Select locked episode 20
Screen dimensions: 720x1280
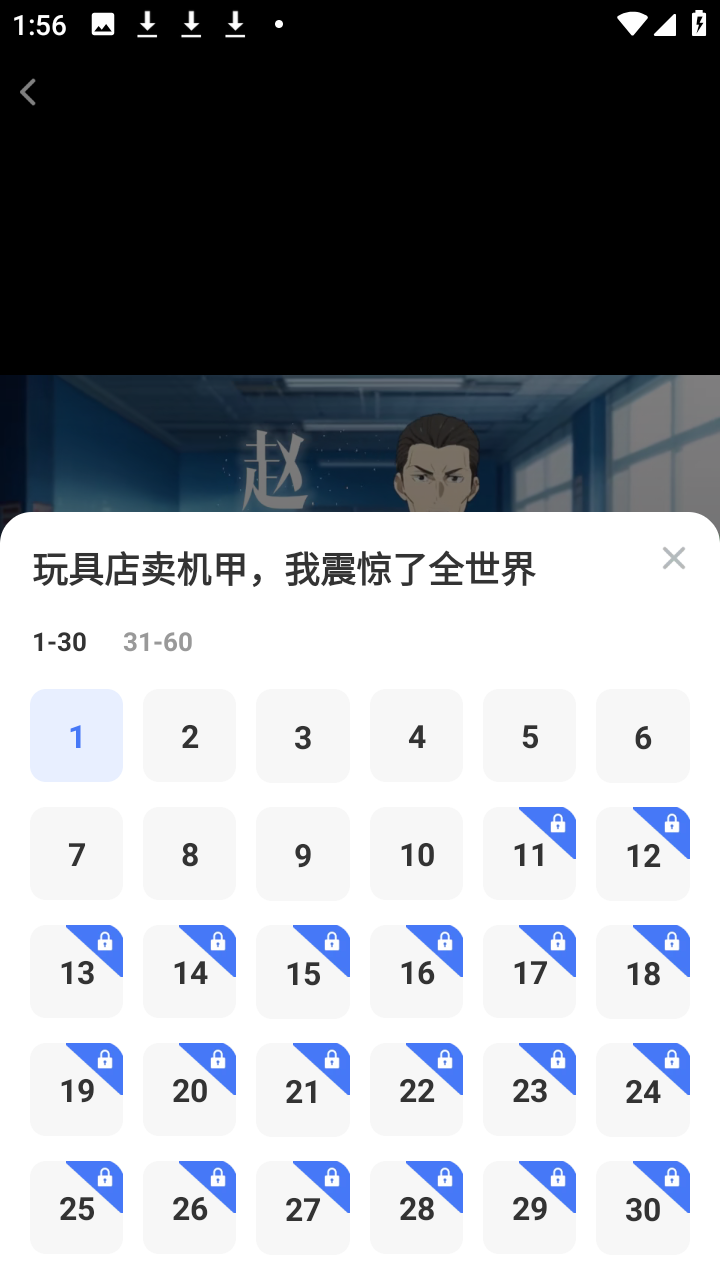point(189,1090)
